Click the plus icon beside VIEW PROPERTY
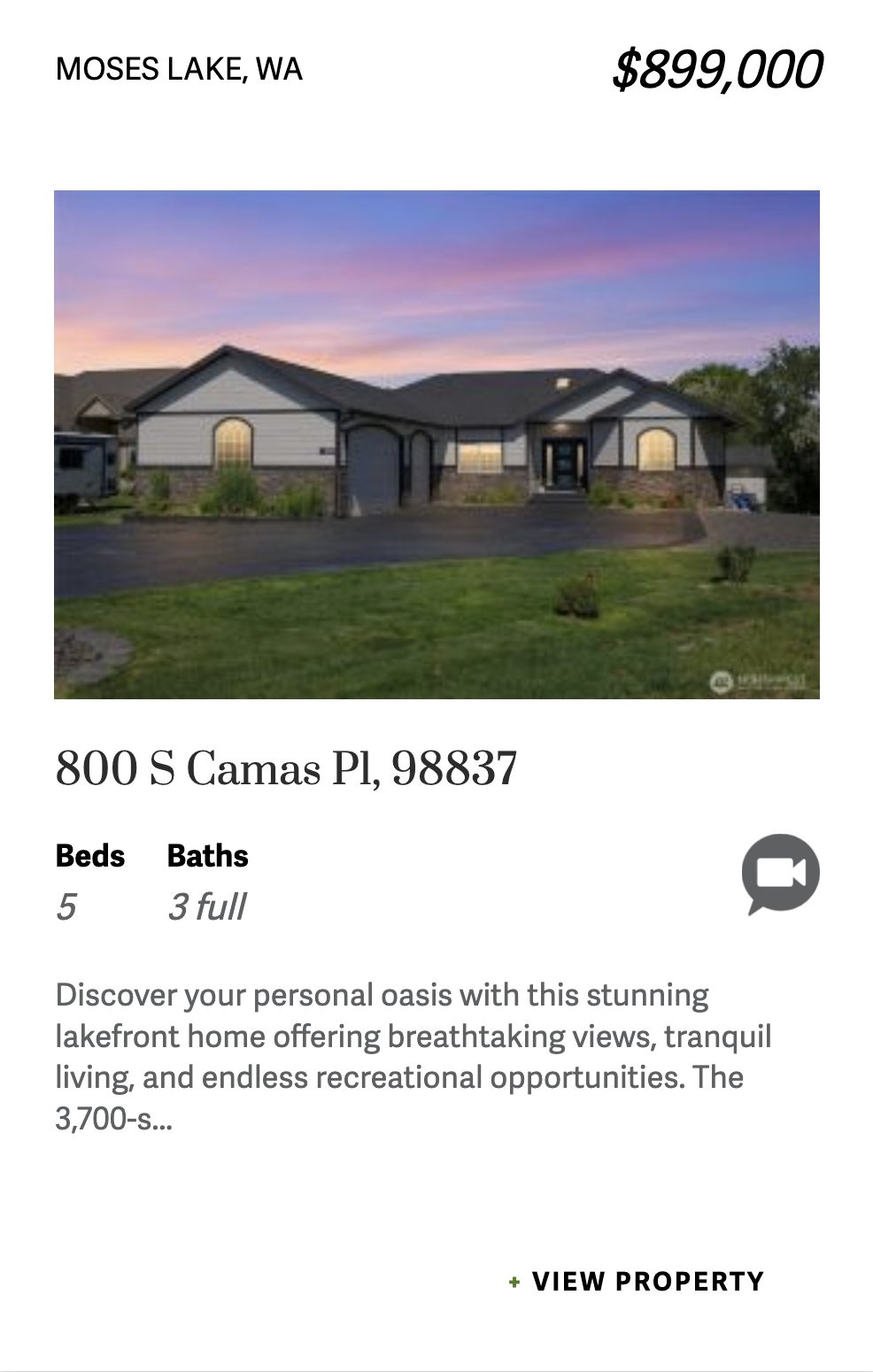 [x=514, y=1283]
